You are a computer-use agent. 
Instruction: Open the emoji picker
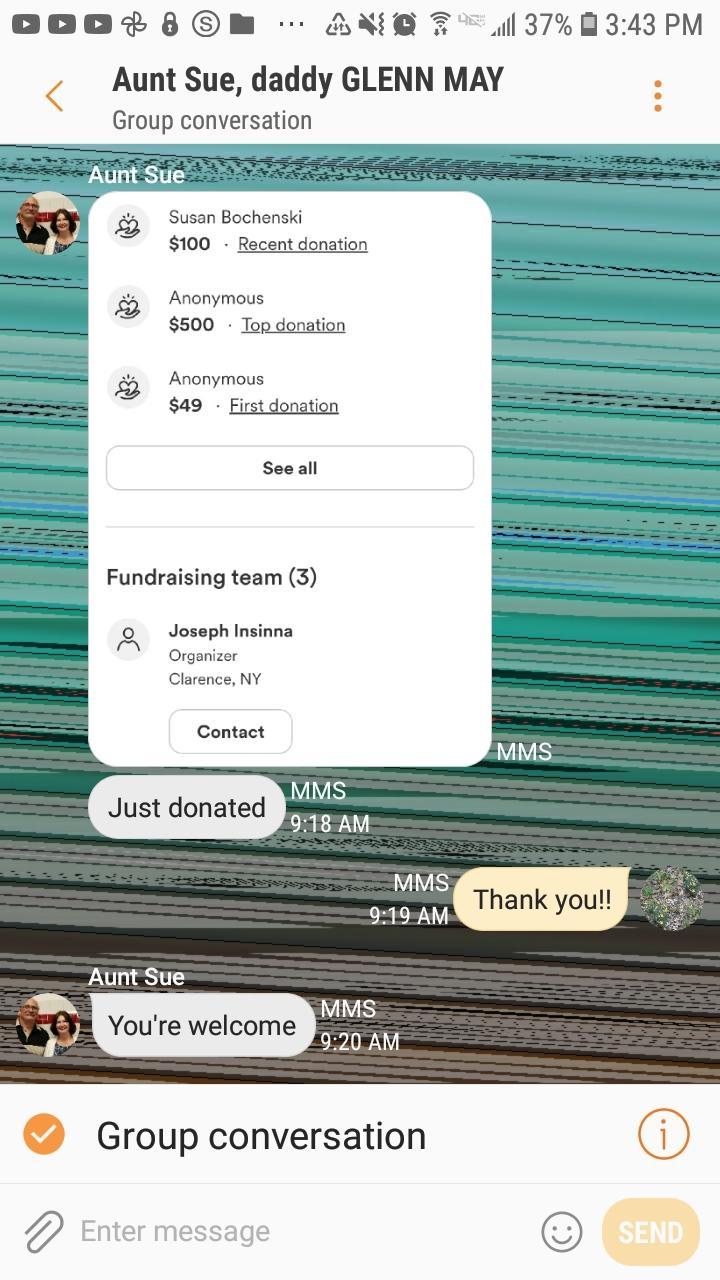tap(562, 1232)
